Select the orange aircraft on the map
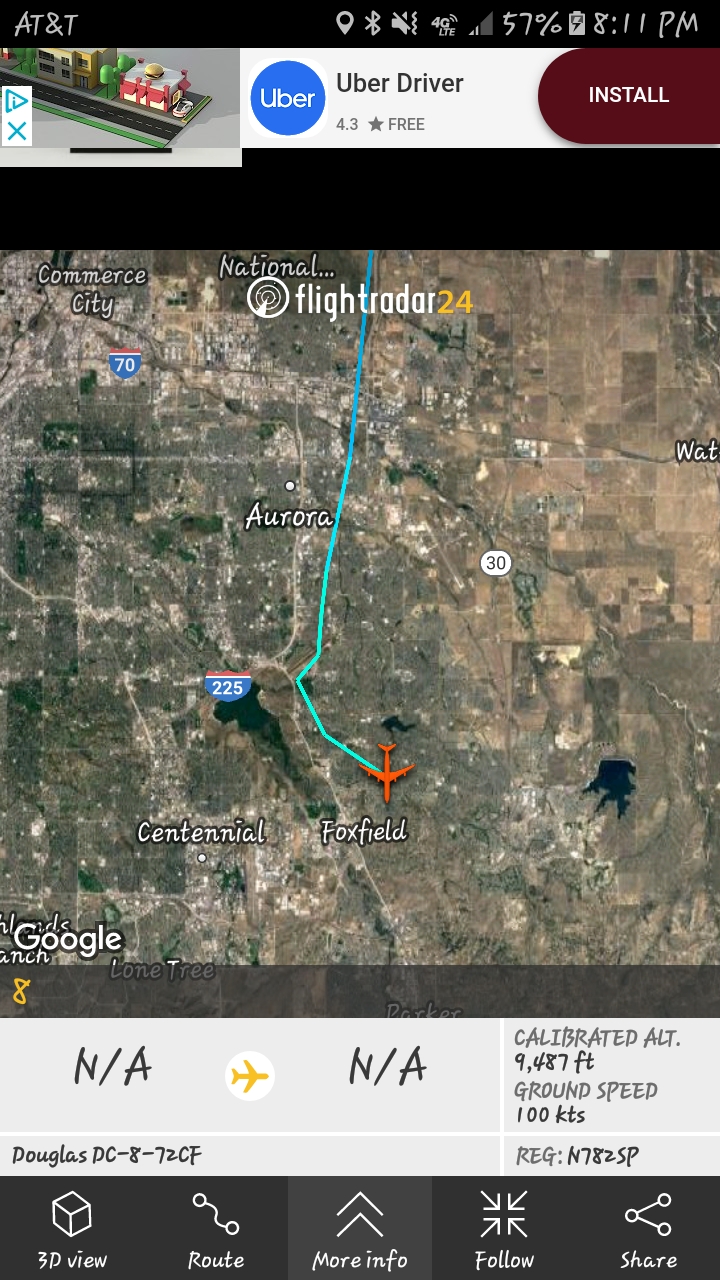This screenshot has height=1280, width=720. [386, 771]
